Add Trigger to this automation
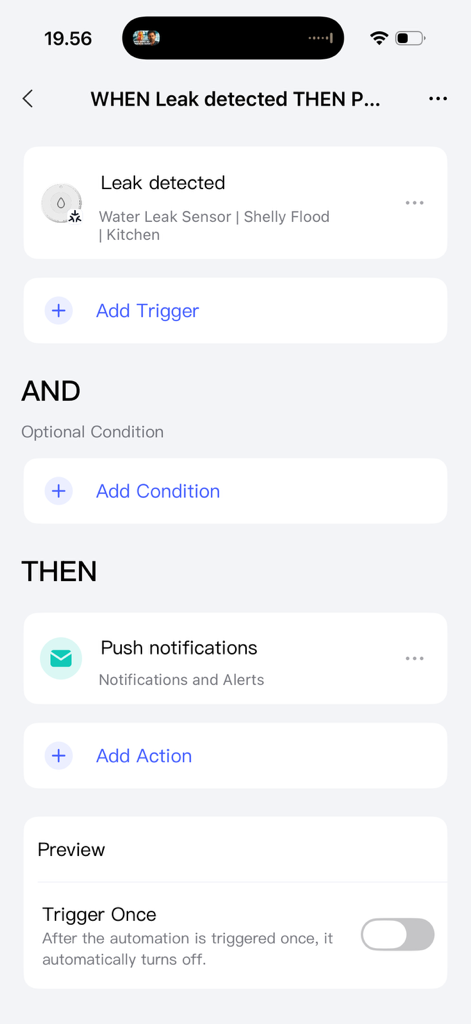471x1024 pixels. pyautogui.click(x=235, y=311)
